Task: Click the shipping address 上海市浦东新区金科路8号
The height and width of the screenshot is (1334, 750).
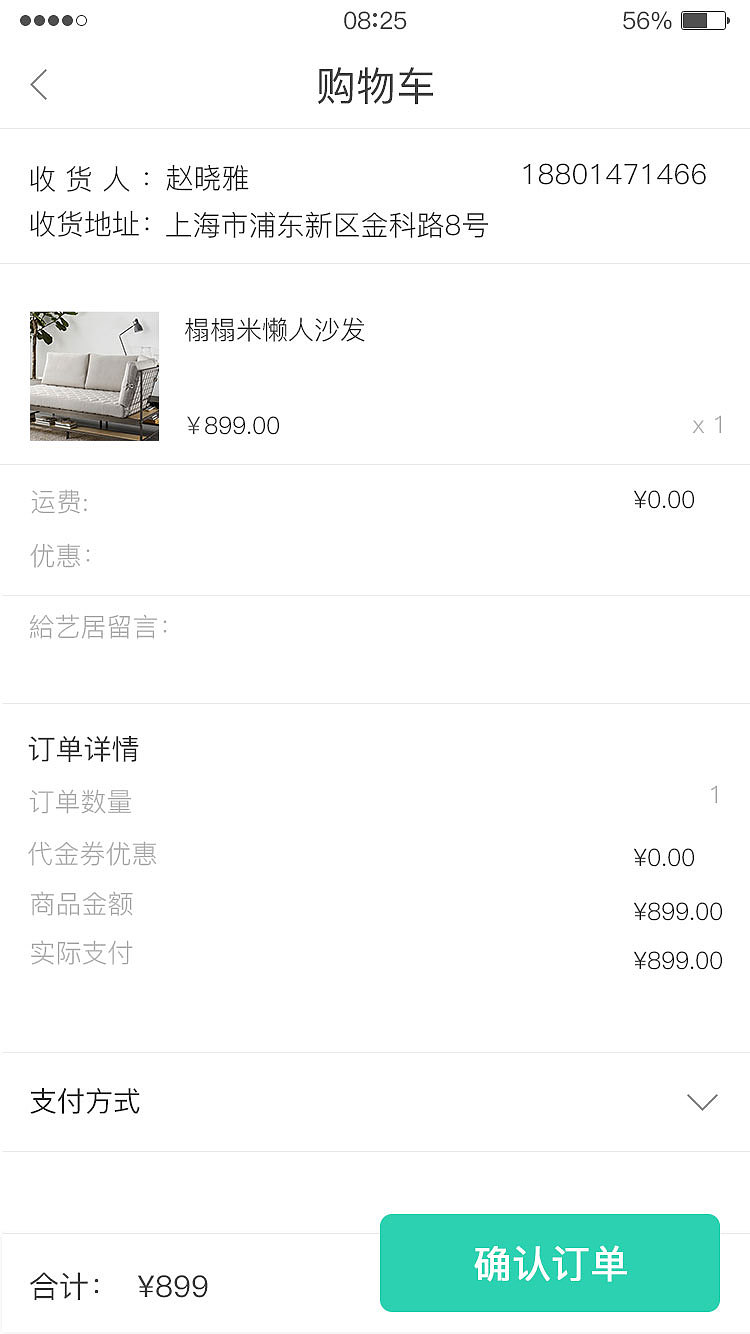Action: 328,226
